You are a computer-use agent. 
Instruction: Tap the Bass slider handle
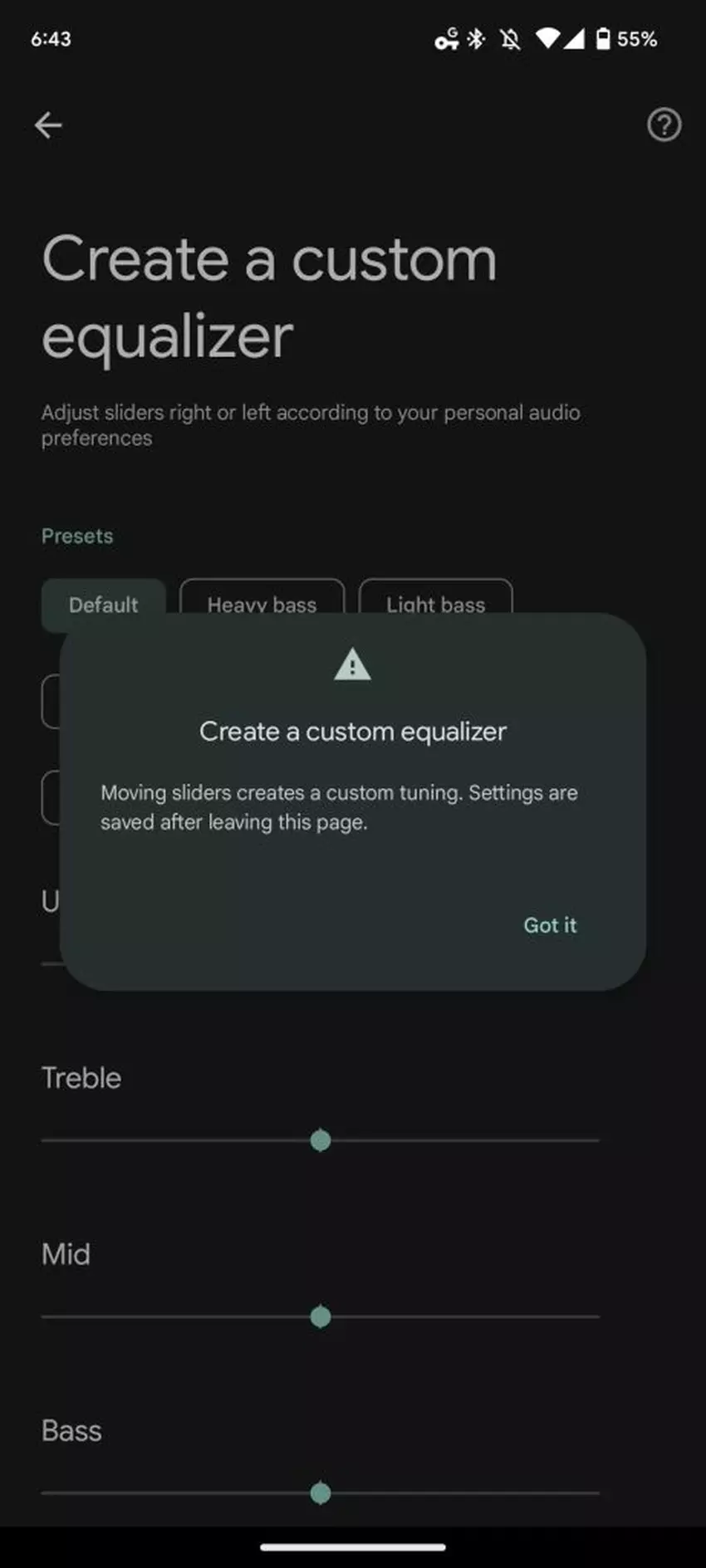320,1492
